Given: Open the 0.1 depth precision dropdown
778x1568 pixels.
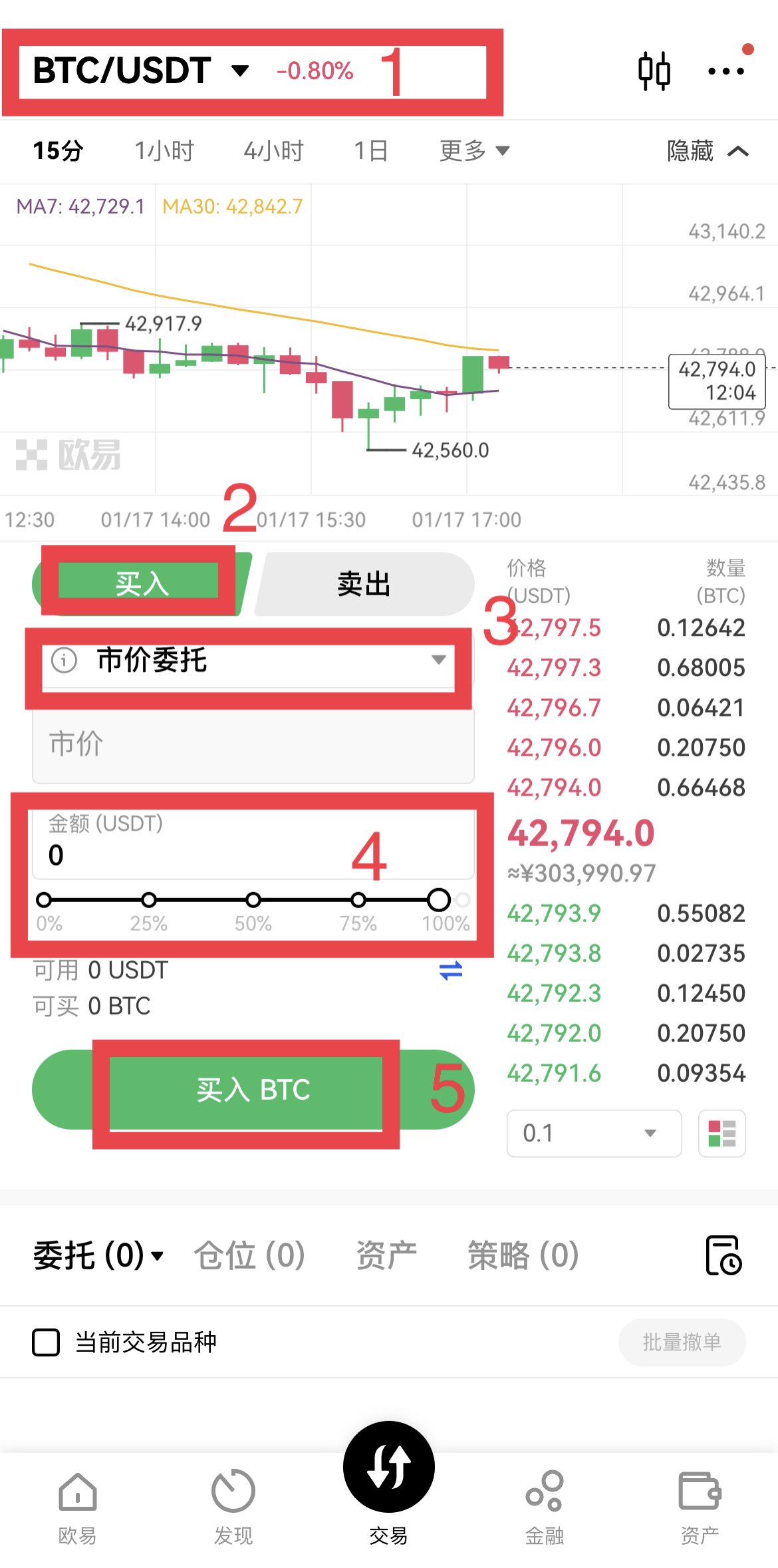Looking at the screenshot, I should 593,1133.
